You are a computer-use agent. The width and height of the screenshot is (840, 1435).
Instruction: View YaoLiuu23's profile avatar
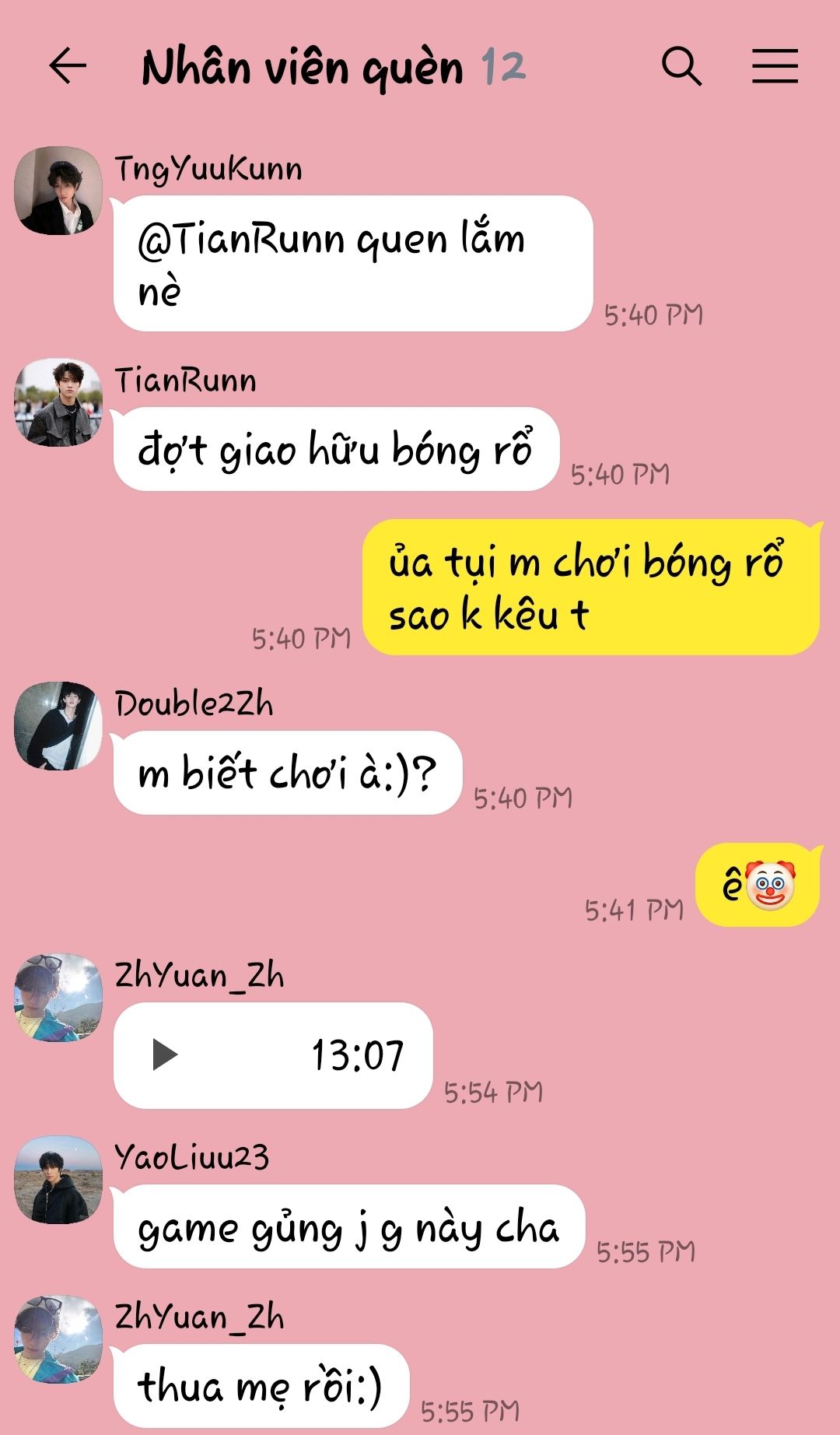point(58,1180)
